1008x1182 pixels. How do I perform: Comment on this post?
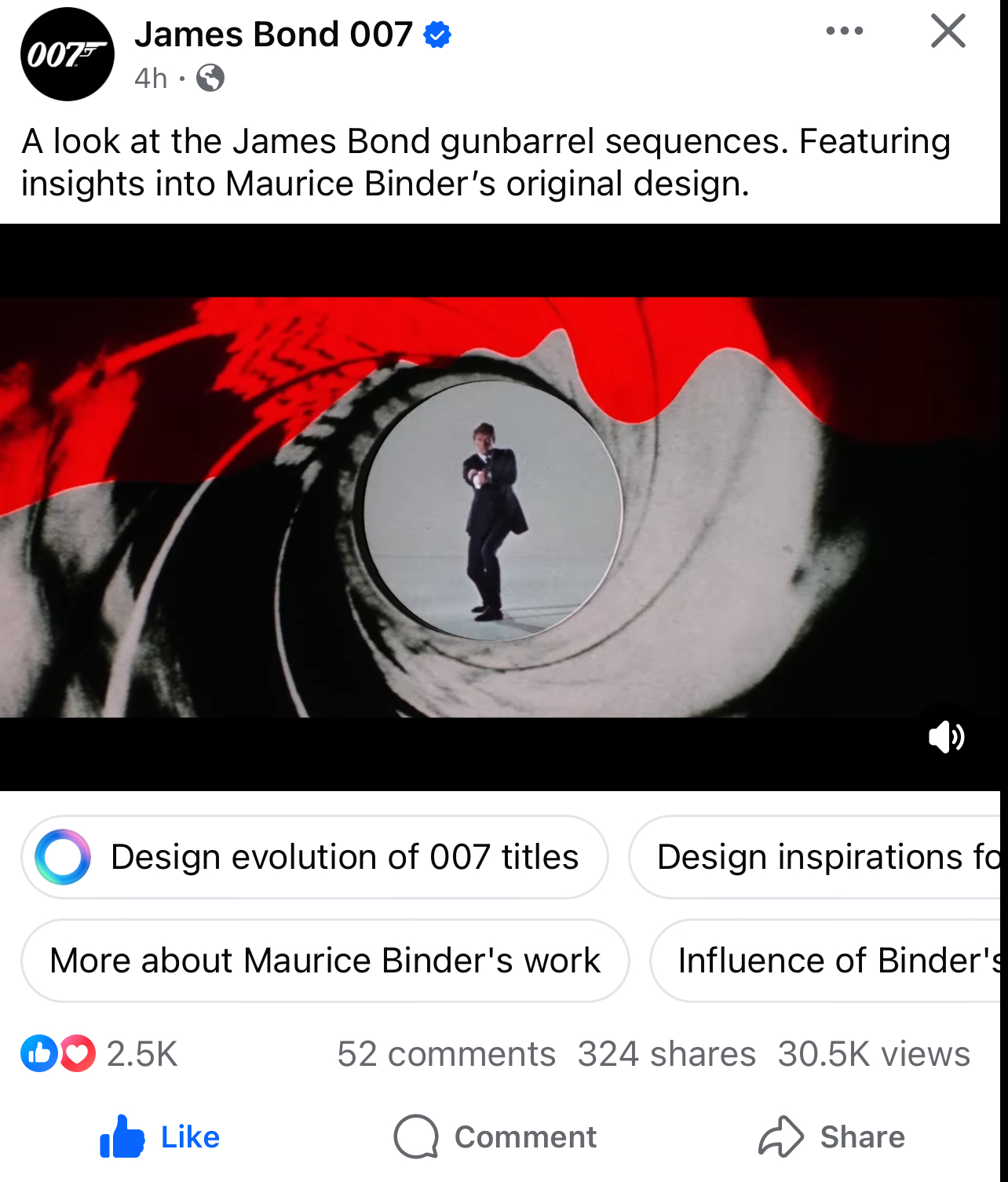[x=495, y=1136]
